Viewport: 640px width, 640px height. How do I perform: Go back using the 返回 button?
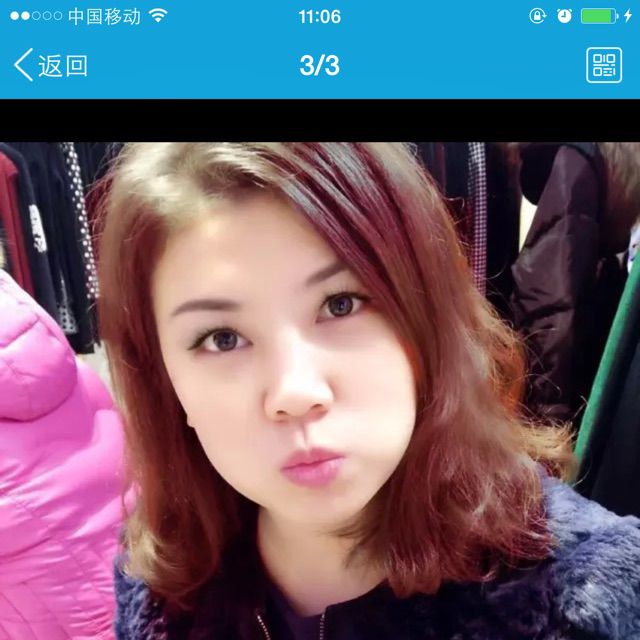coord(50,66)
